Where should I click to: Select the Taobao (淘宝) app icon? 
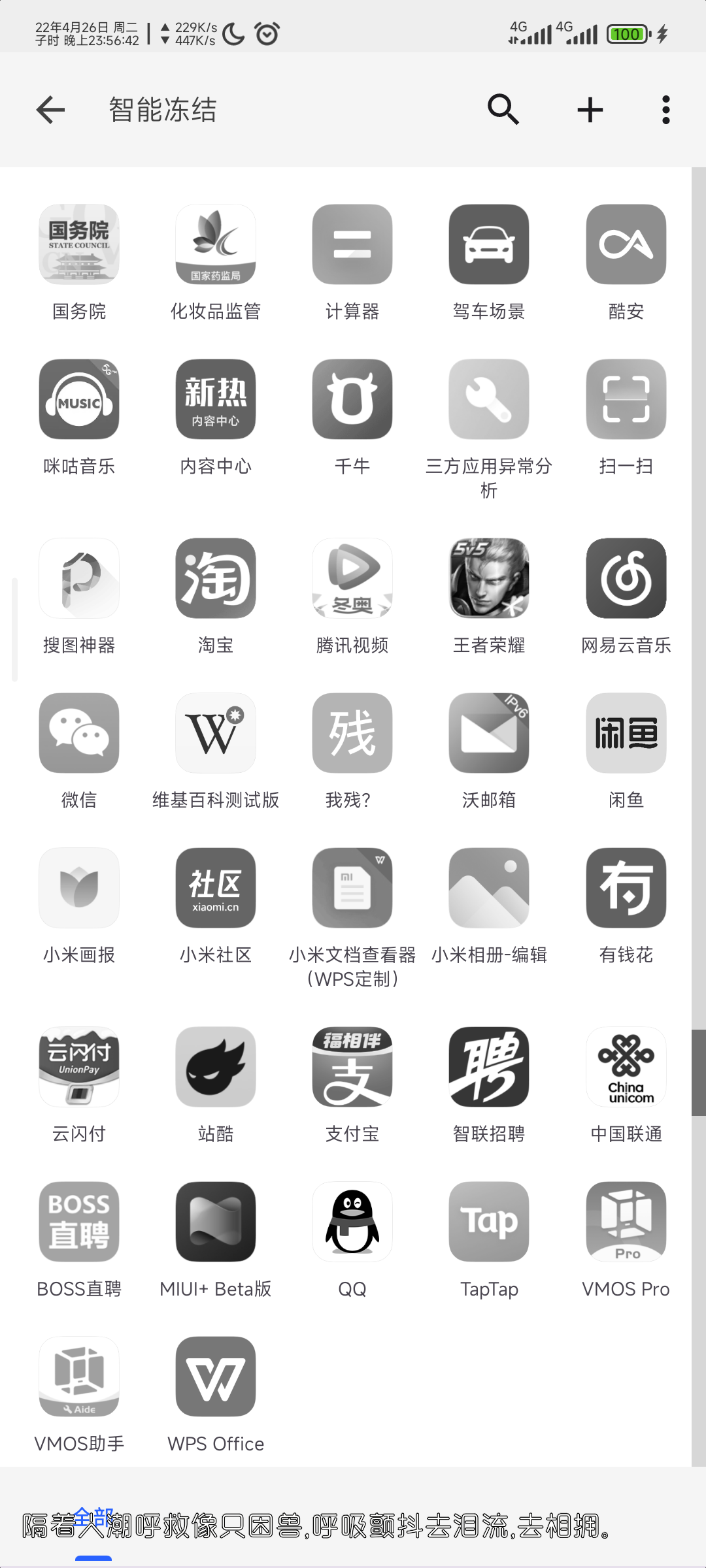point(216,578)
